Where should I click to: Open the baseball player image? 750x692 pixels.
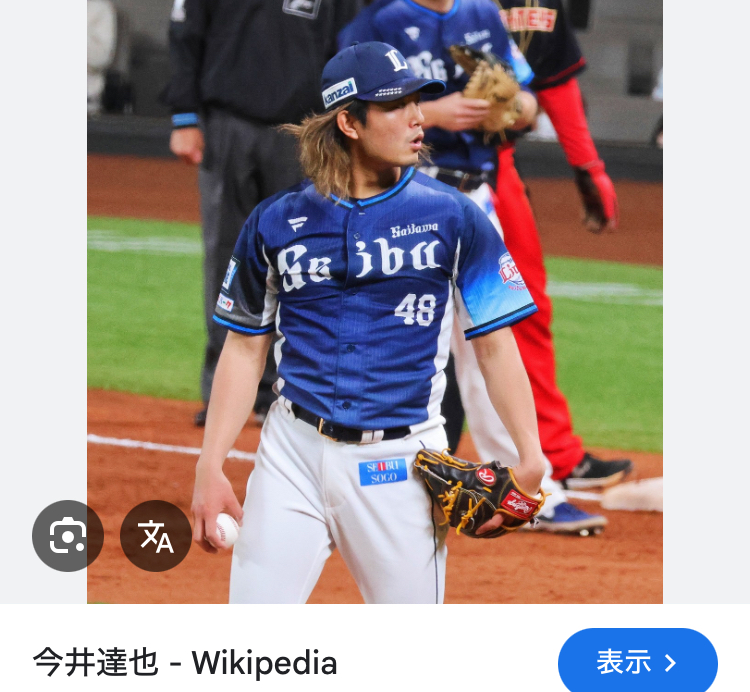click(x=374, y=300)
